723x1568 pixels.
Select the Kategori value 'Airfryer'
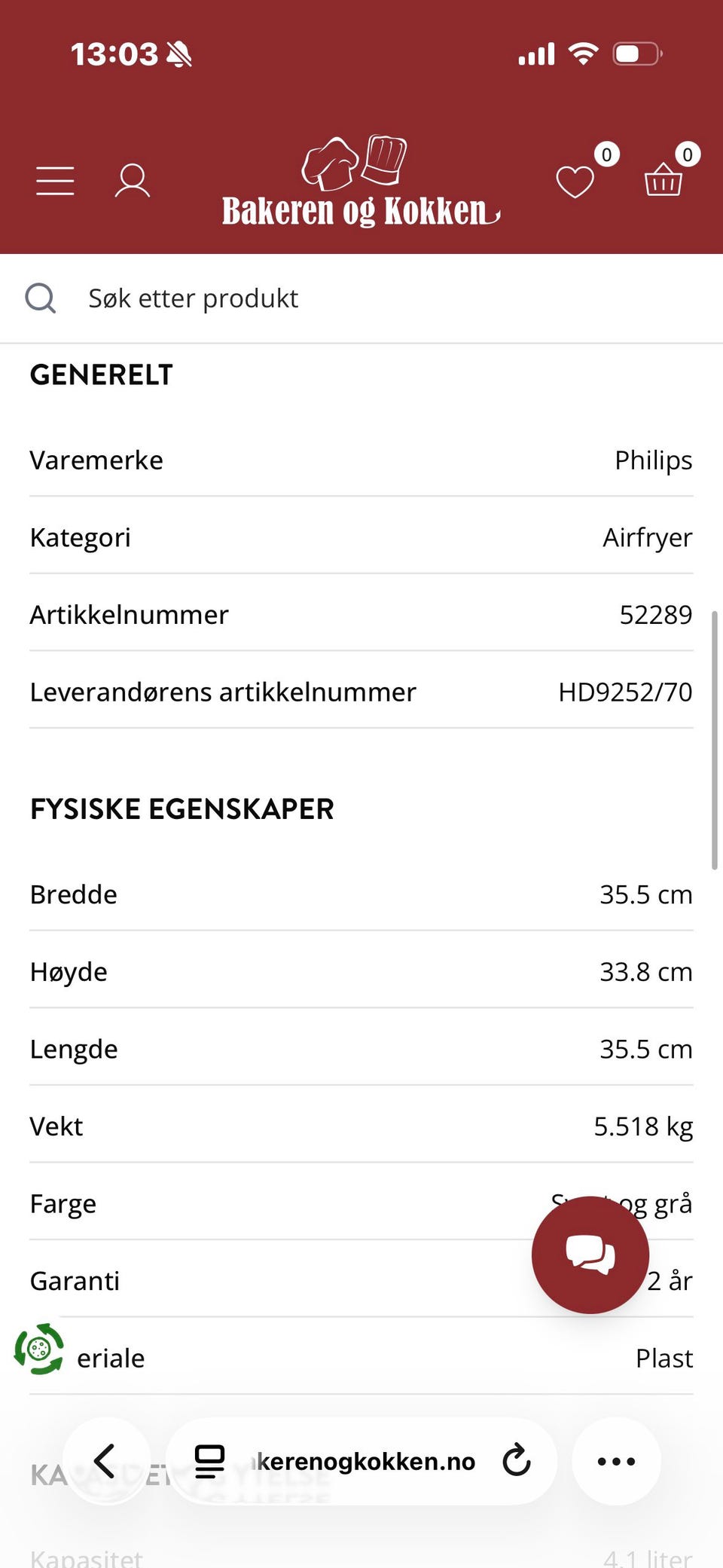coord(647,537)
